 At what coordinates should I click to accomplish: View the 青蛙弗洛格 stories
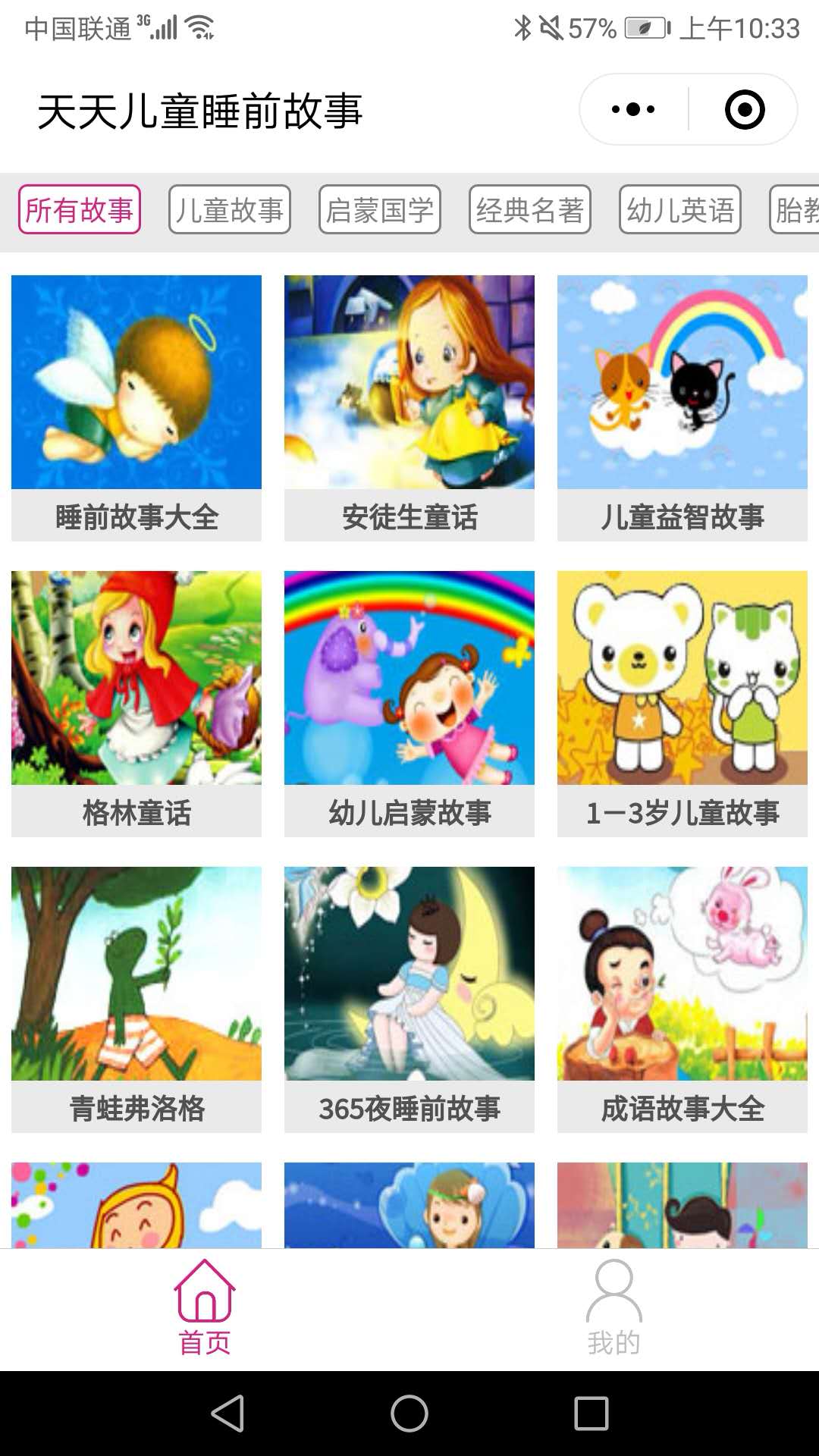[136, 999]
